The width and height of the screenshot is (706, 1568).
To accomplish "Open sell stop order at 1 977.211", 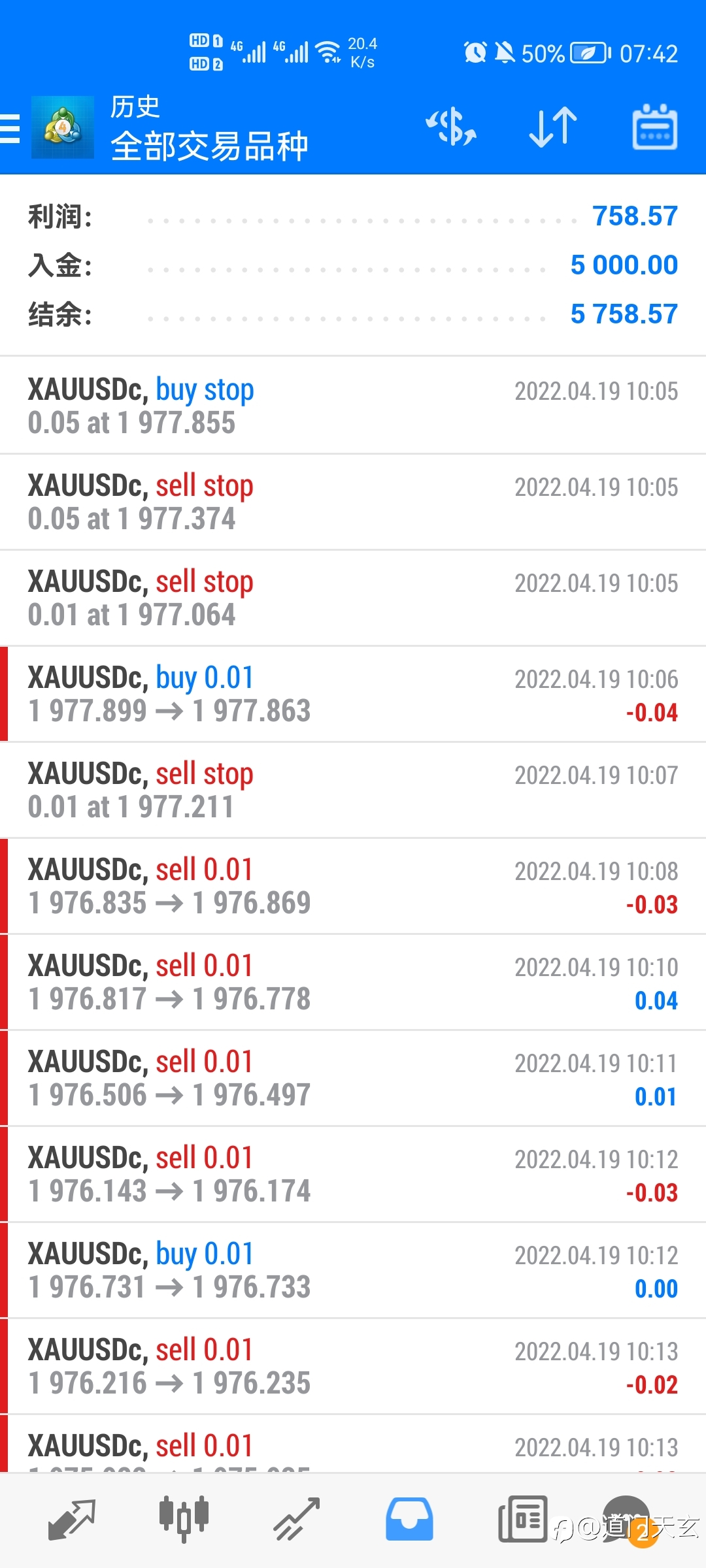I will 353,790.
